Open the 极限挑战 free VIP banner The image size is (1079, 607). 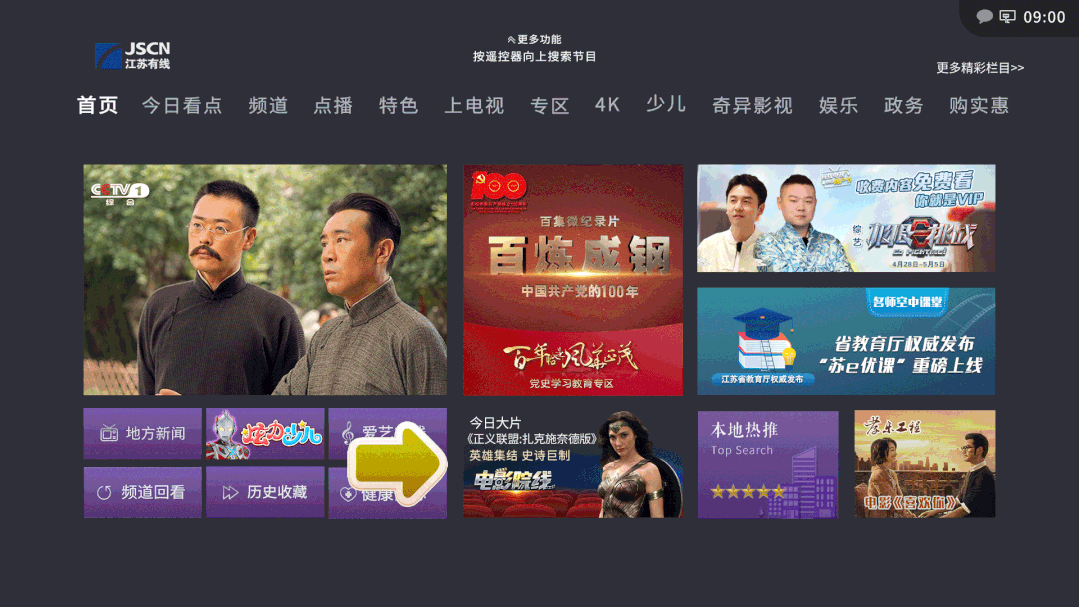pos(846,218)
